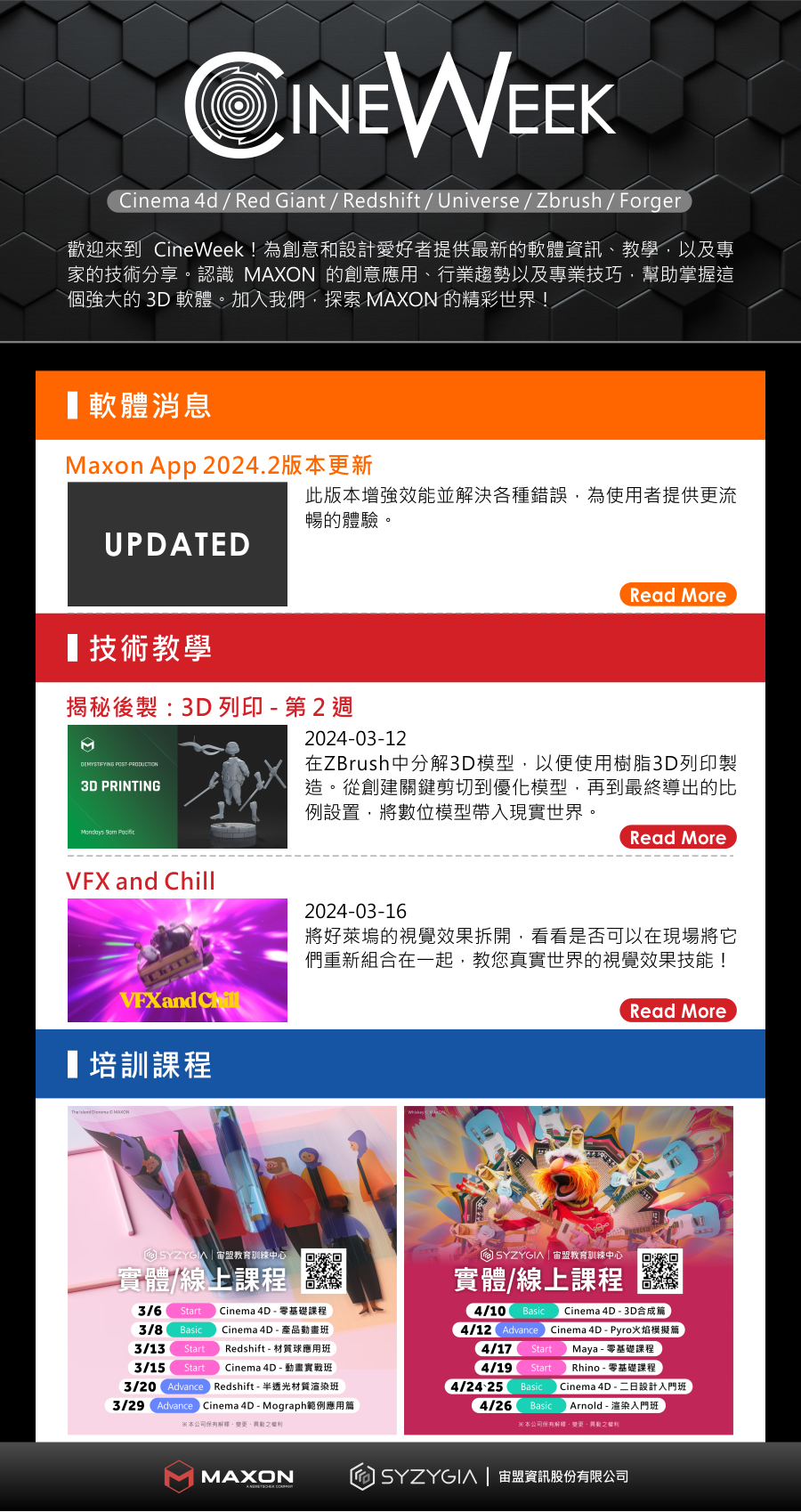Screen dimensions: 801x1512
Task: Tap Read More under 3D printing week 2
Action: pos(677,837)
